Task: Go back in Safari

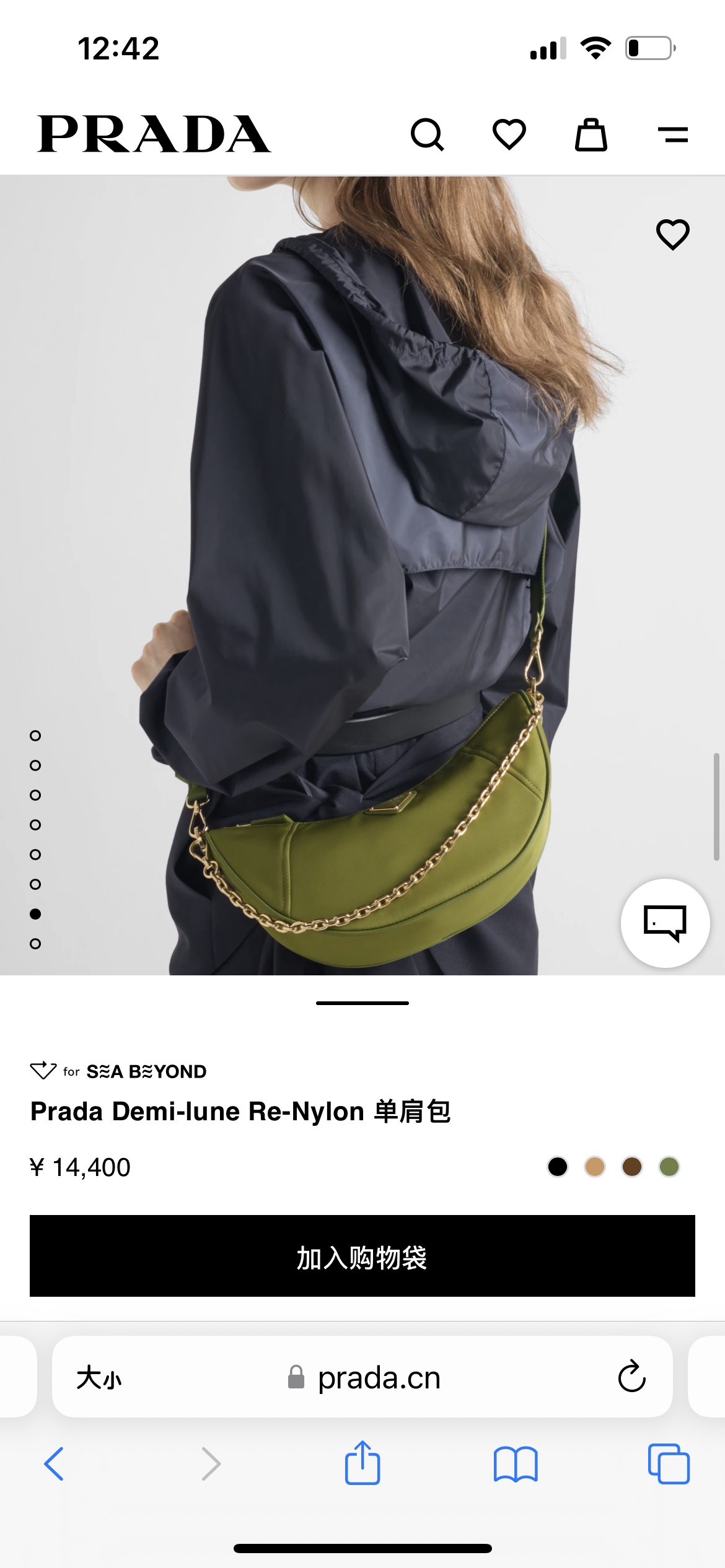Action: tap(54, 1464)
